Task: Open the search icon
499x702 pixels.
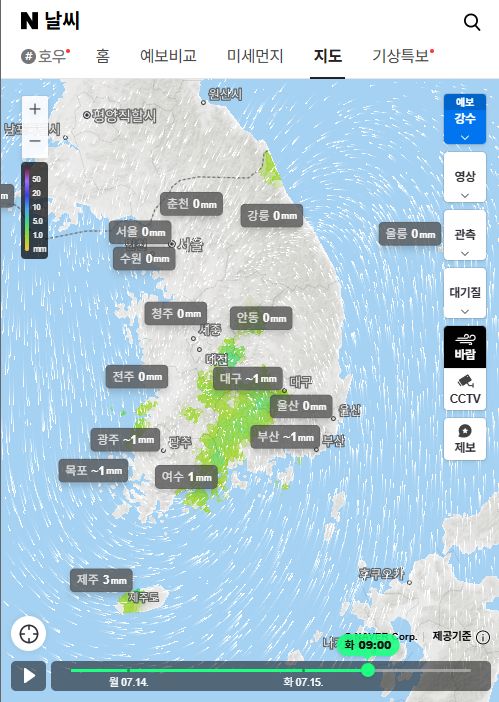Action: tap(472, 21)
